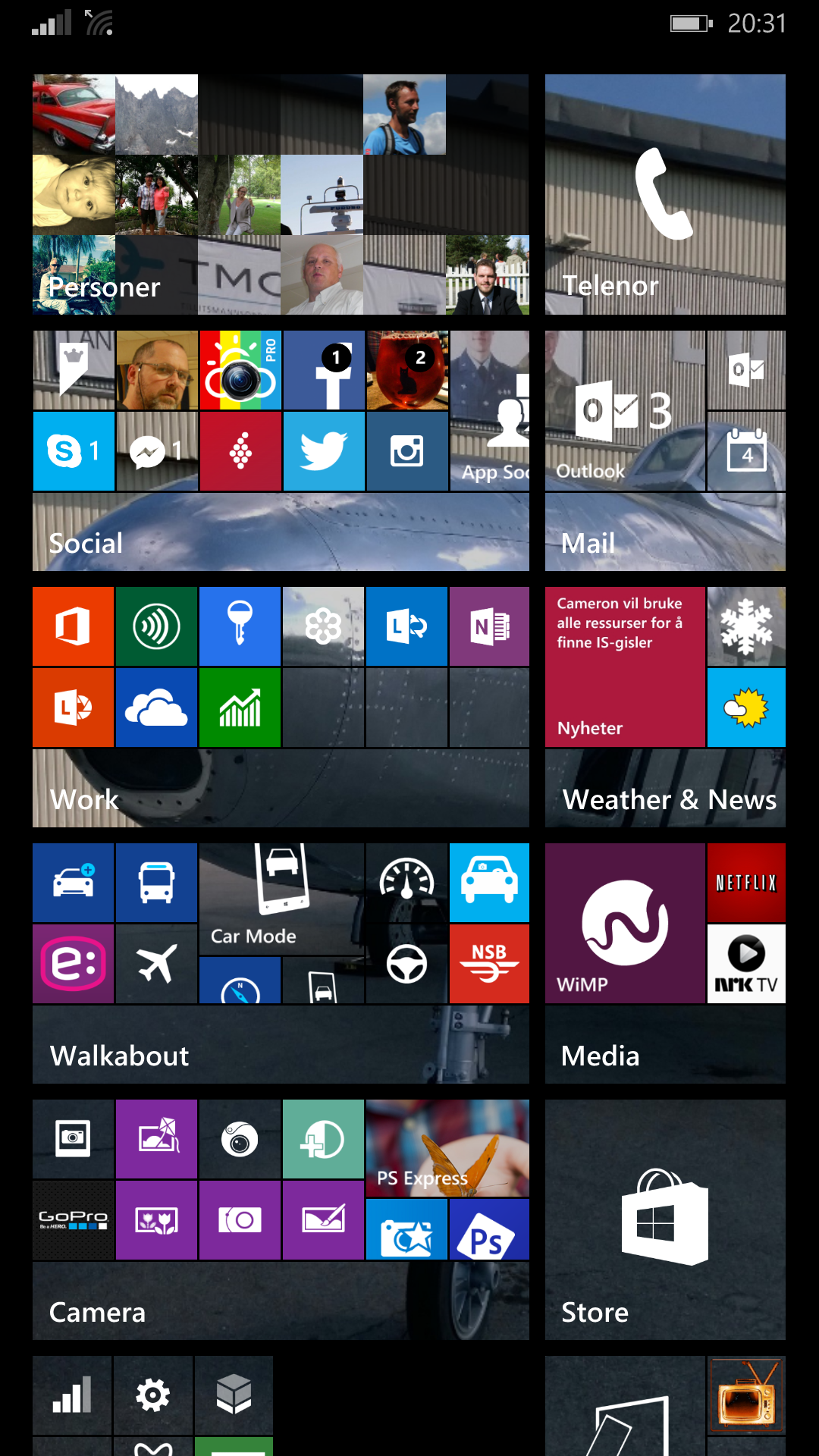Start Car Mode tile
The height and width of the screenshot is (1456, 819).
281,899
